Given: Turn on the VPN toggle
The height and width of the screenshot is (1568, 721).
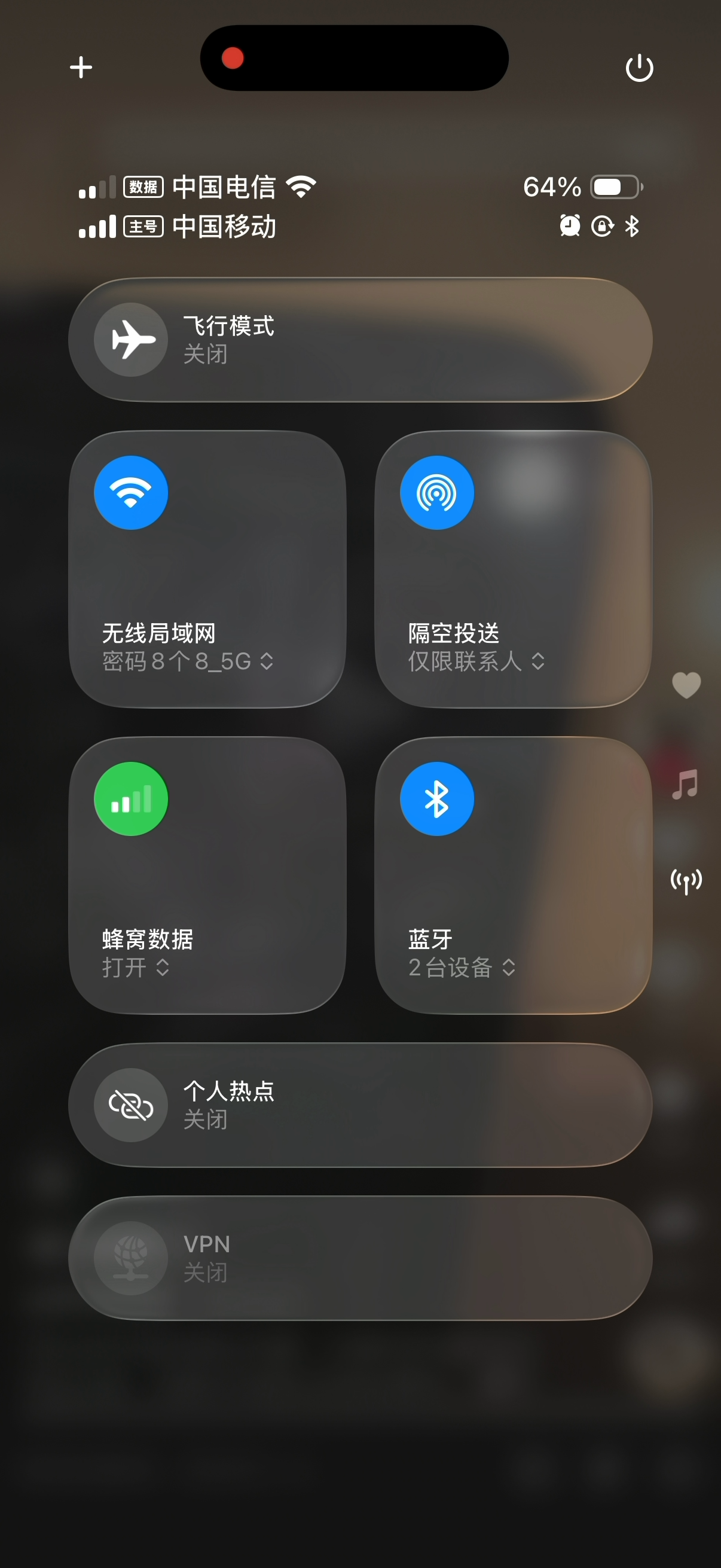Looking at the screenshot, I should pos(131,1258).
